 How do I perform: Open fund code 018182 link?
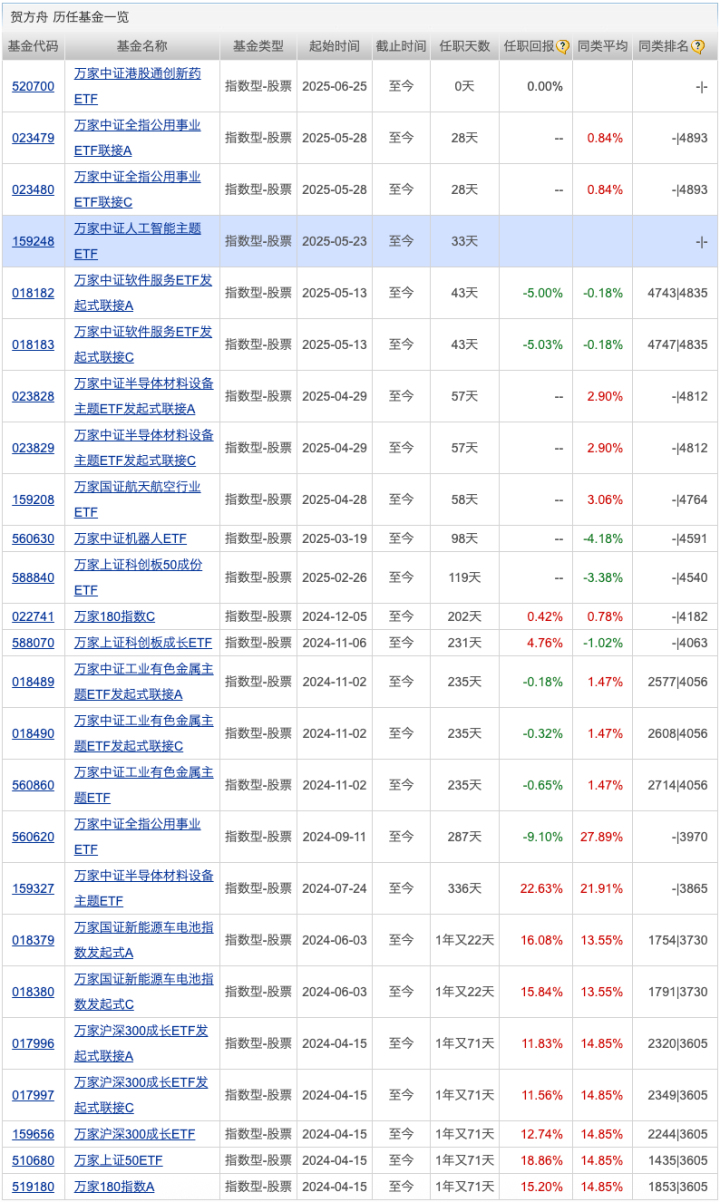[33, 293]
